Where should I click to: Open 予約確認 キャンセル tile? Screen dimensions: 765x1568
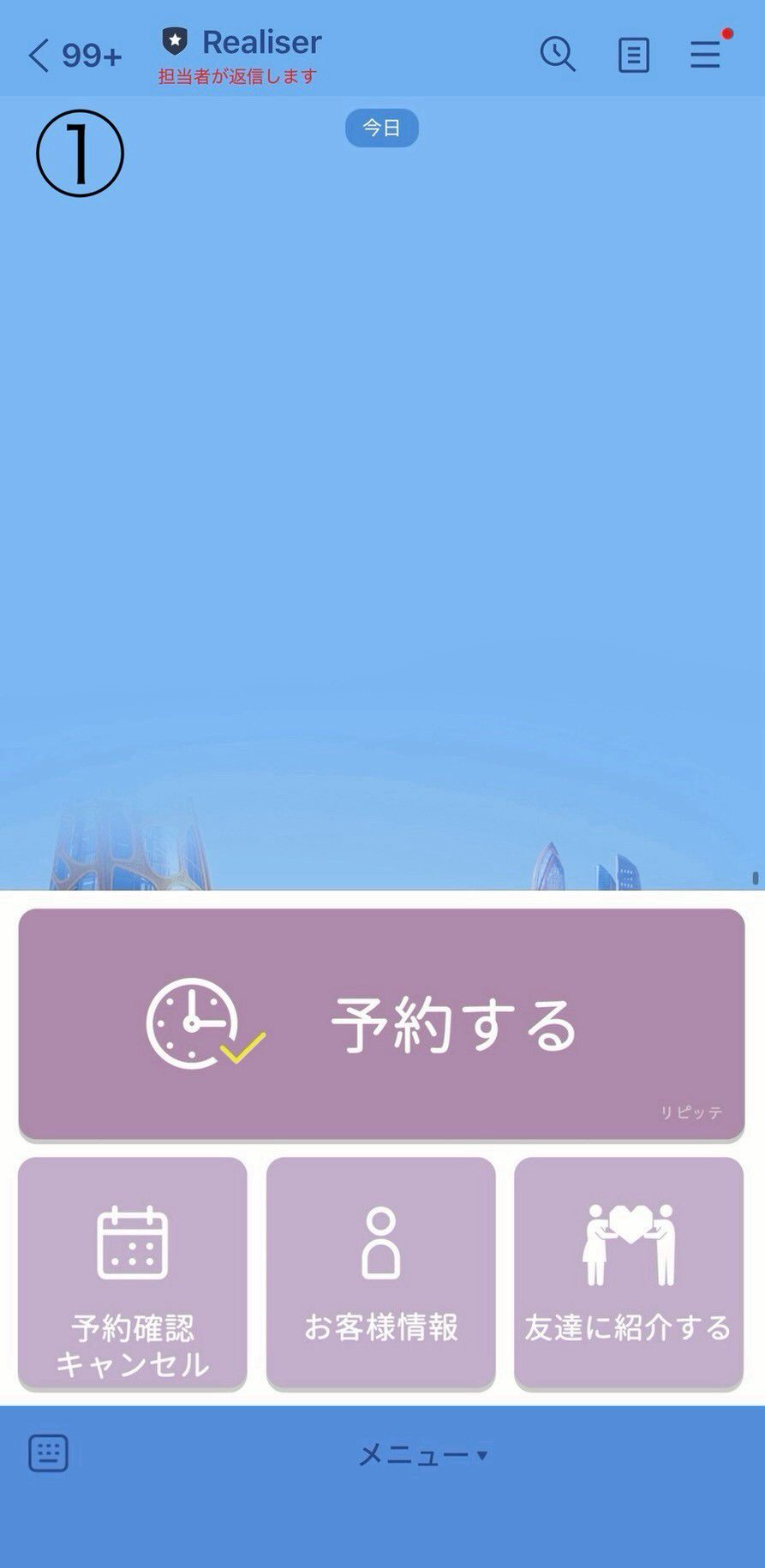133,1273
